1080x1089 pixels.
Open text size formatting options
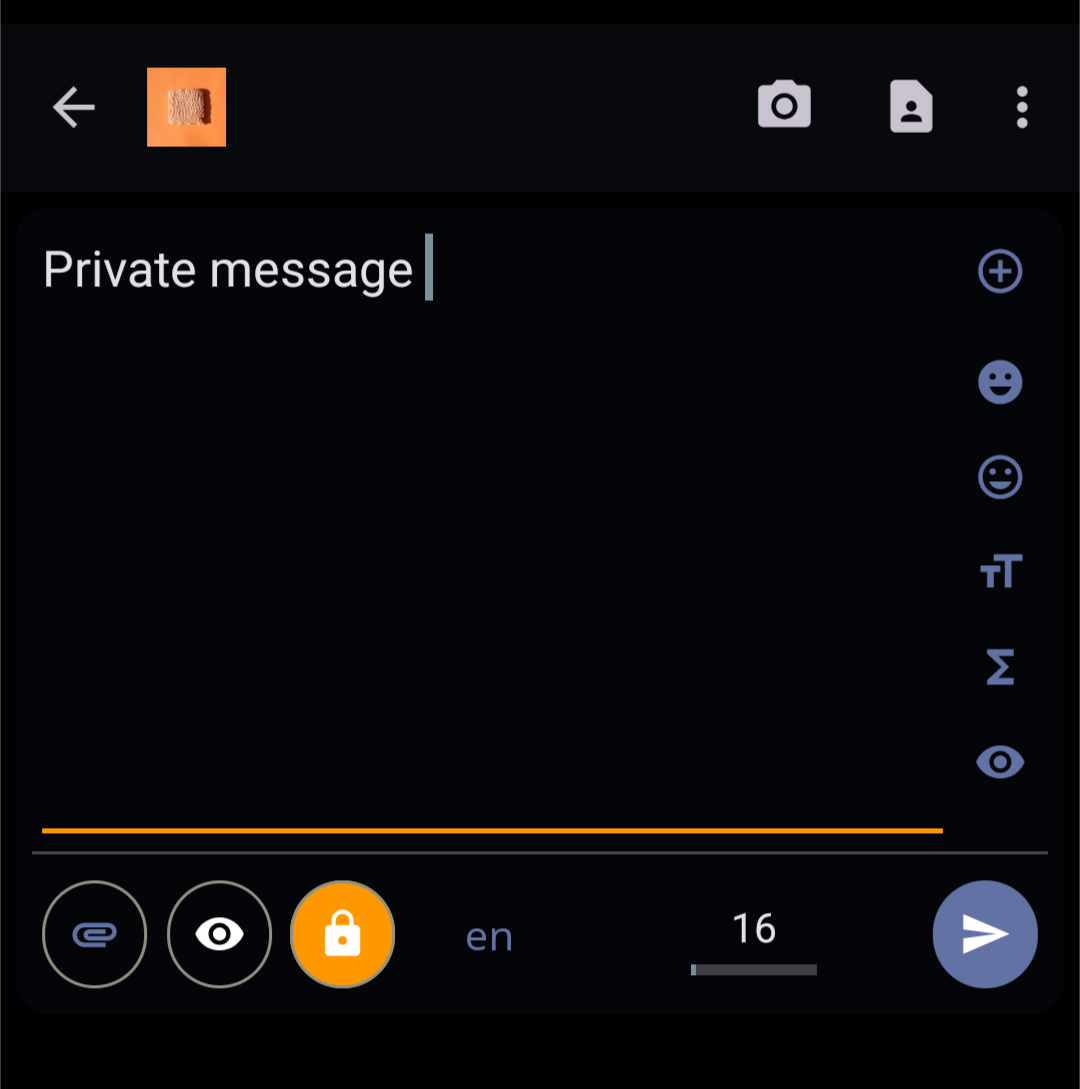pos(999,572)
